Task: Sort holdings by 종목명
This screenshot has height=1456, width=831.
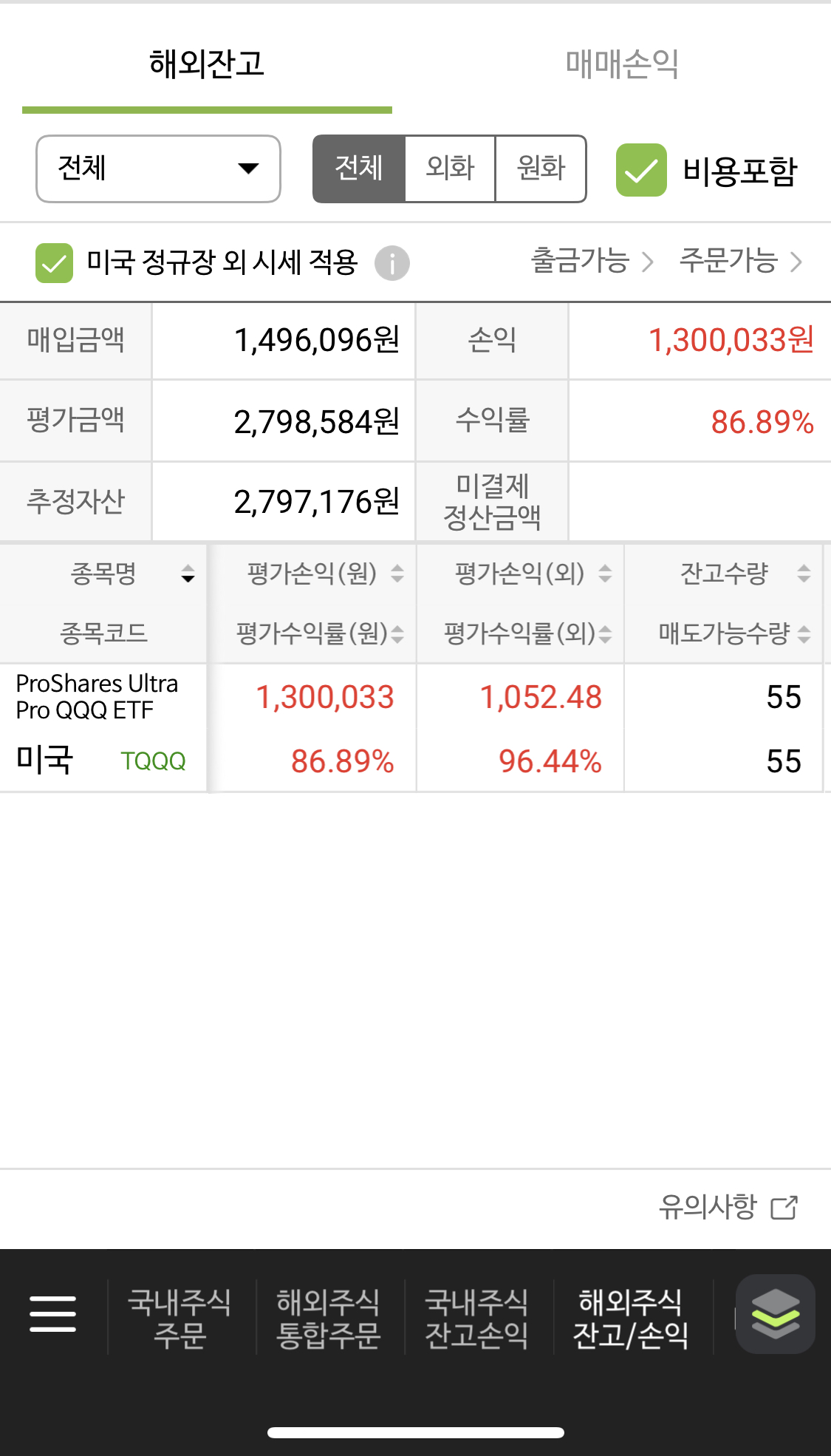Action: coord(104,574)
